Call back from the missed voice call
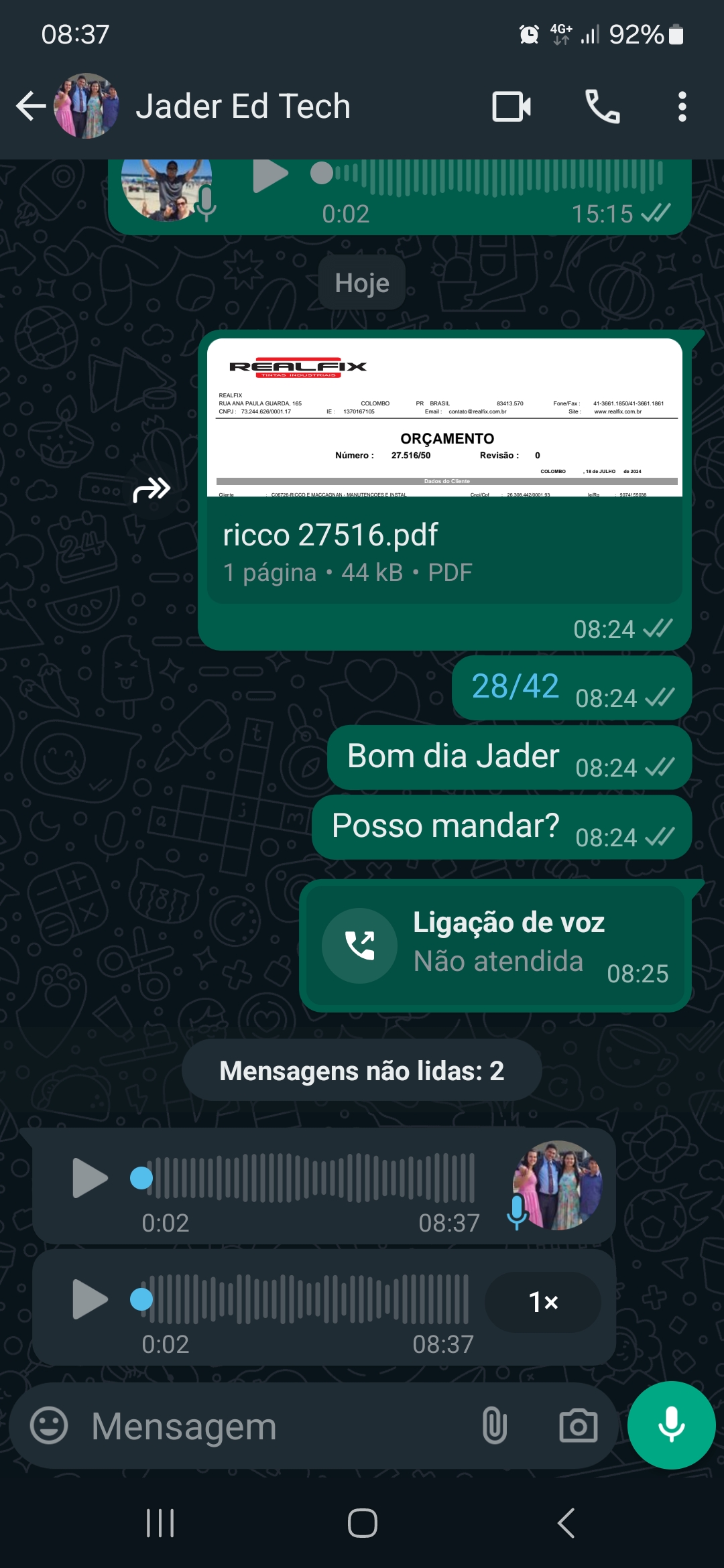 click(x=360, y=945)
